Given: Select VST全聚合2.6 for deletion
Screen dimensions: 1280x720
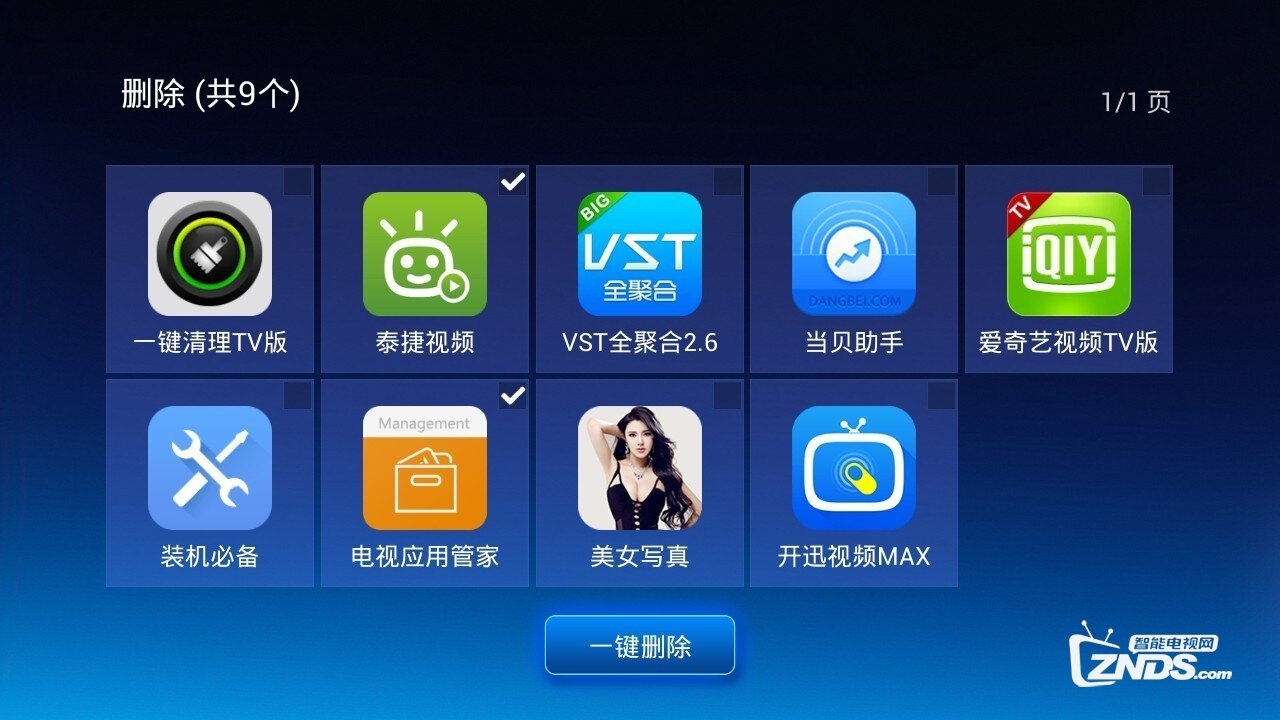Looking at the screenshot, I should coord(640,268).
